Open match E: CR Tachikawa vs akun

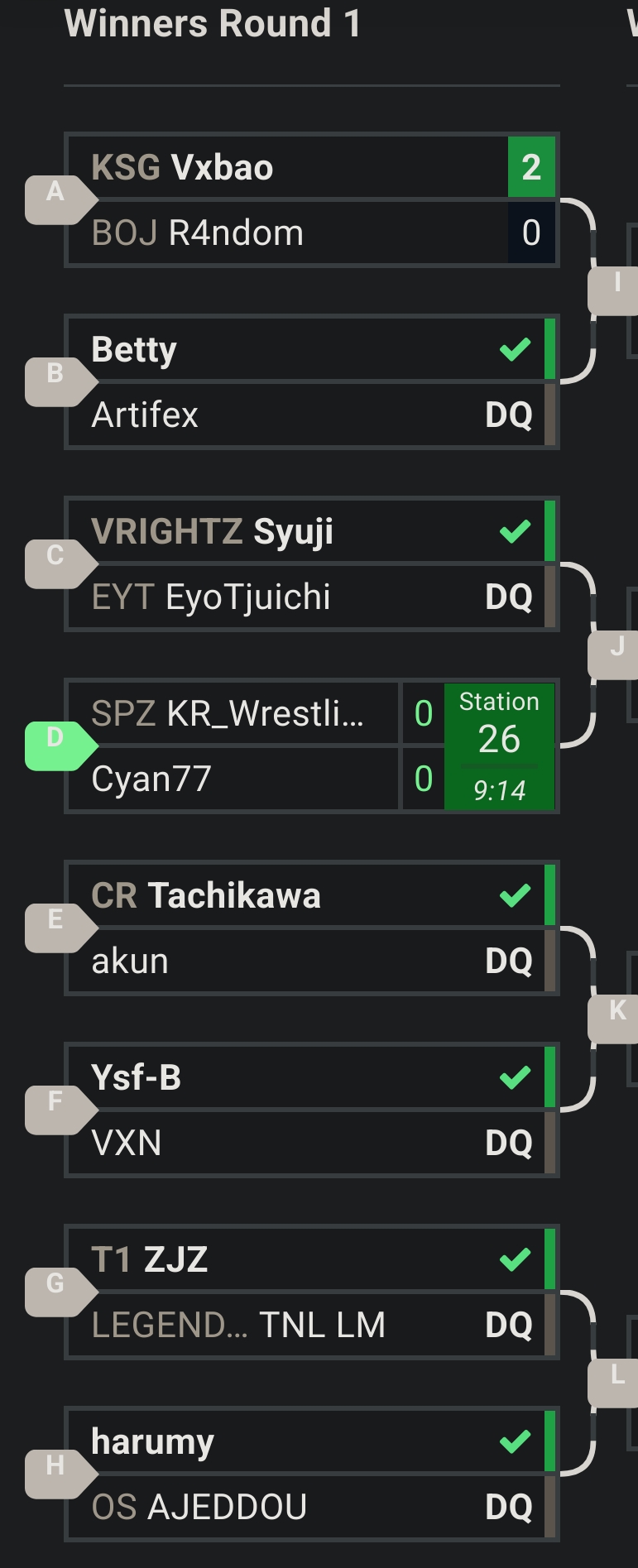tap(311, 928)
